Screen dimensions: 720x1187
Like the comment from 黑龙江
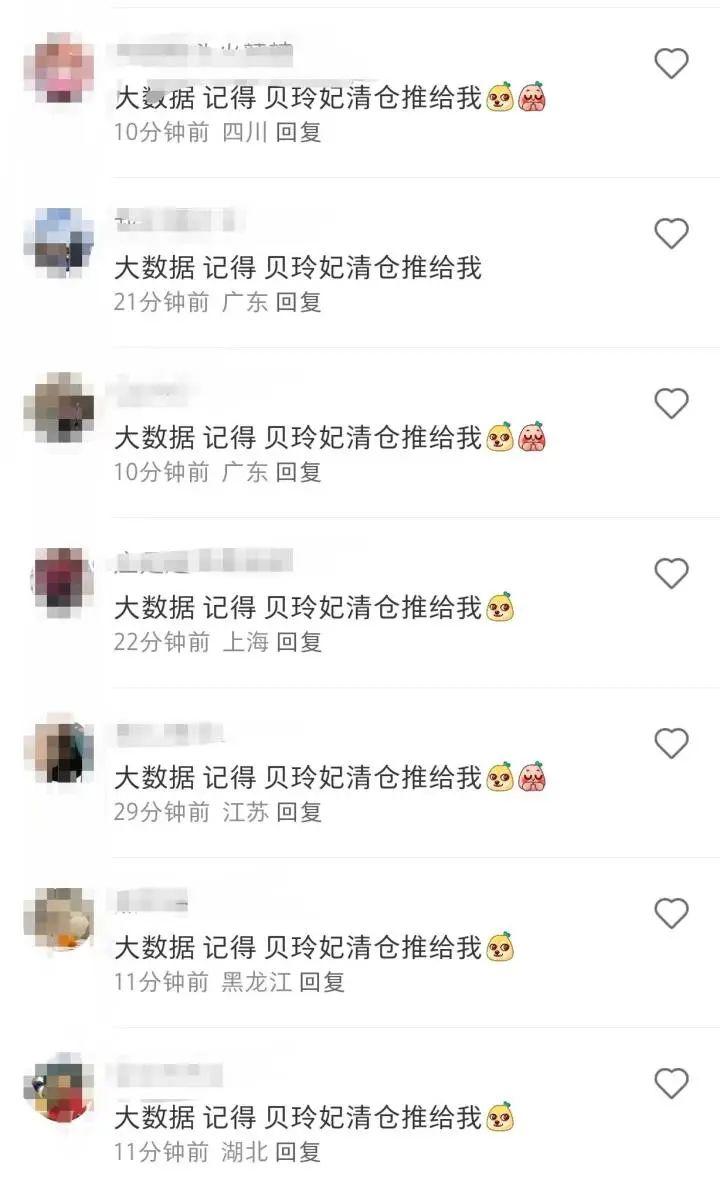pyautogui.click(x=671, y=914)
